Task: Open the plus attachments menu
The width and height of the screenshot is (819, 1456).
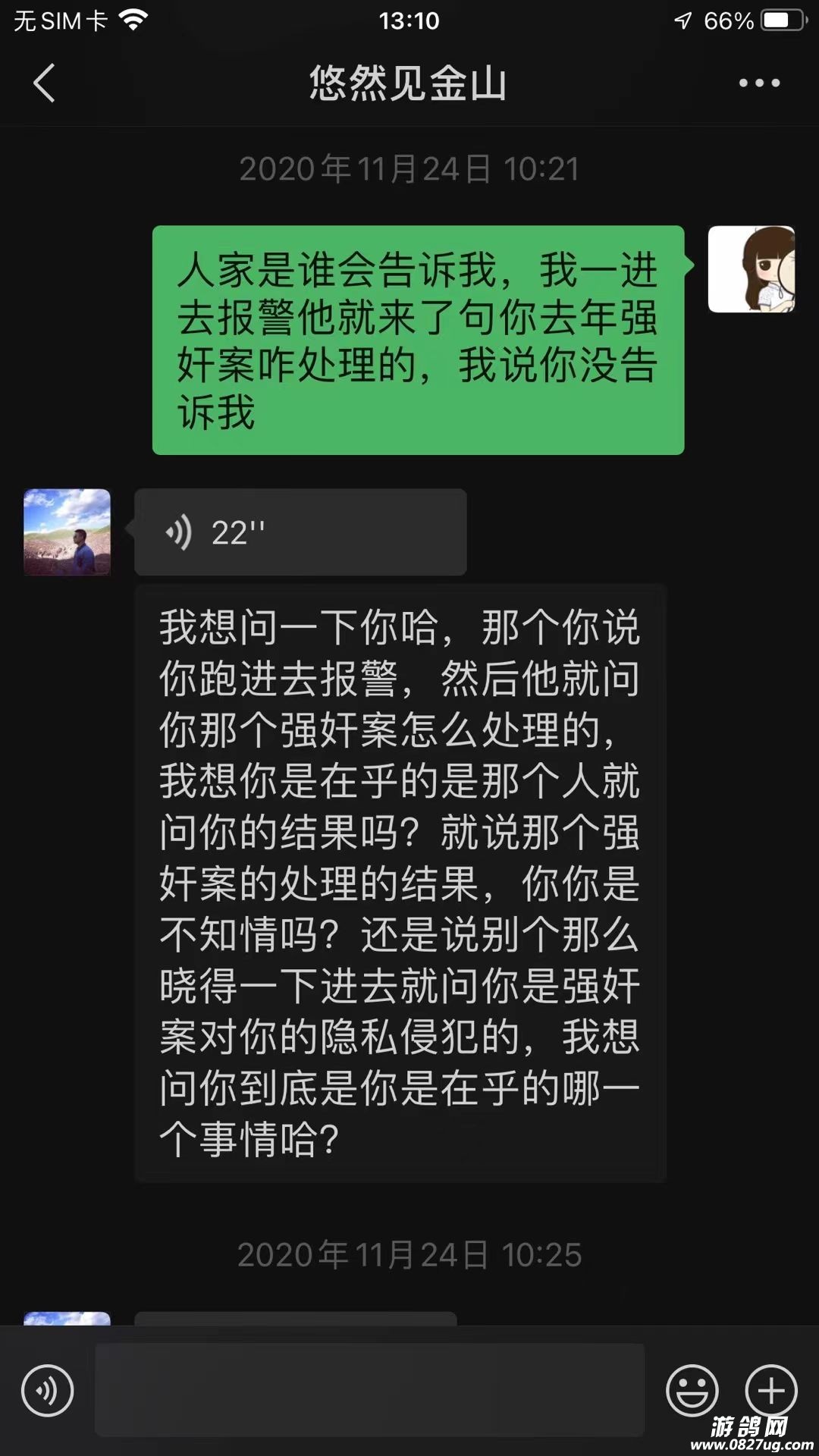Action: 770,1391
